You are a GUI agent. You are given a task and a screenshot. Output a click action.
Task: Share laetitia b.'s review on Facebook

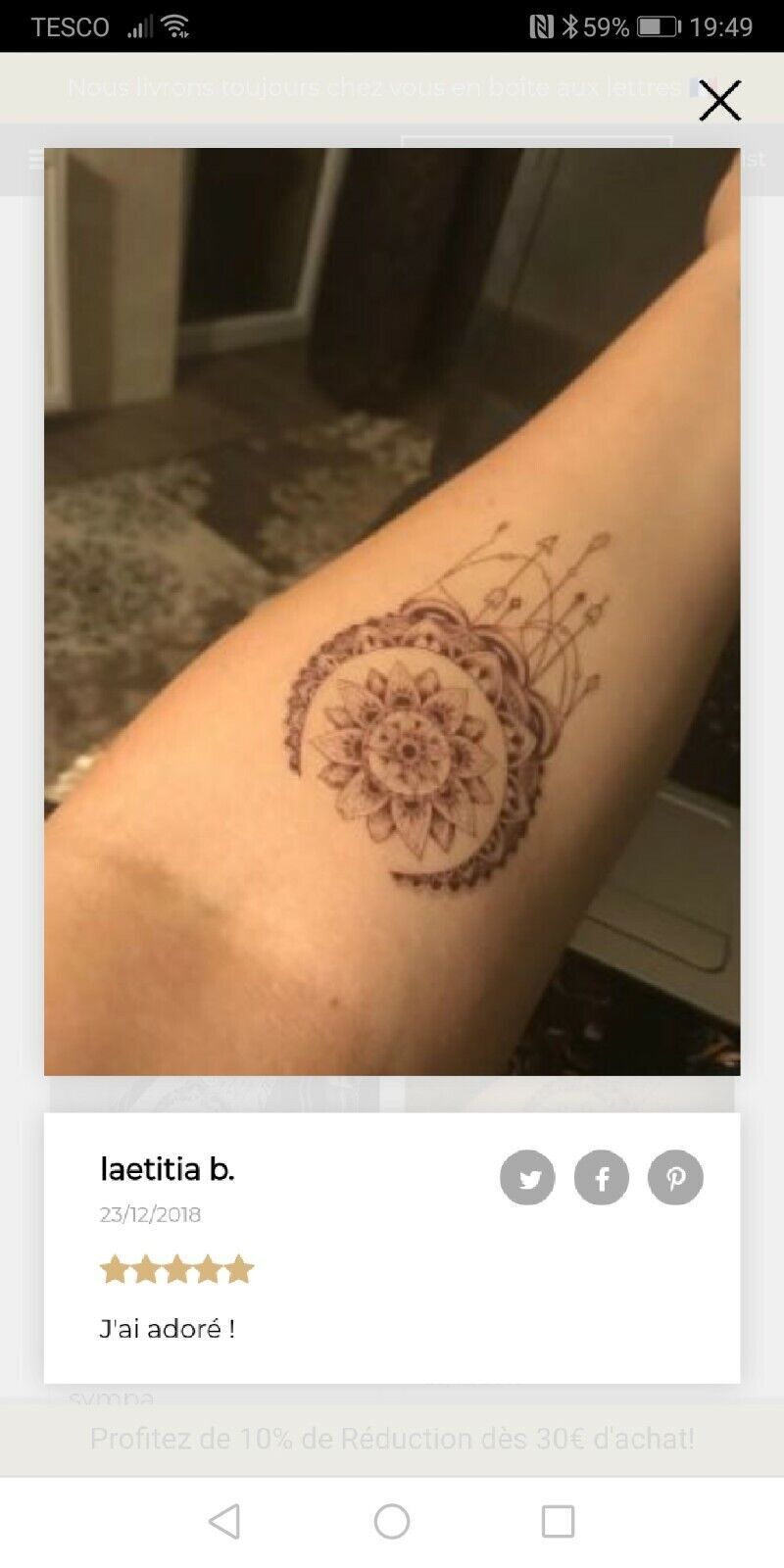click(x=601, y=1177)
